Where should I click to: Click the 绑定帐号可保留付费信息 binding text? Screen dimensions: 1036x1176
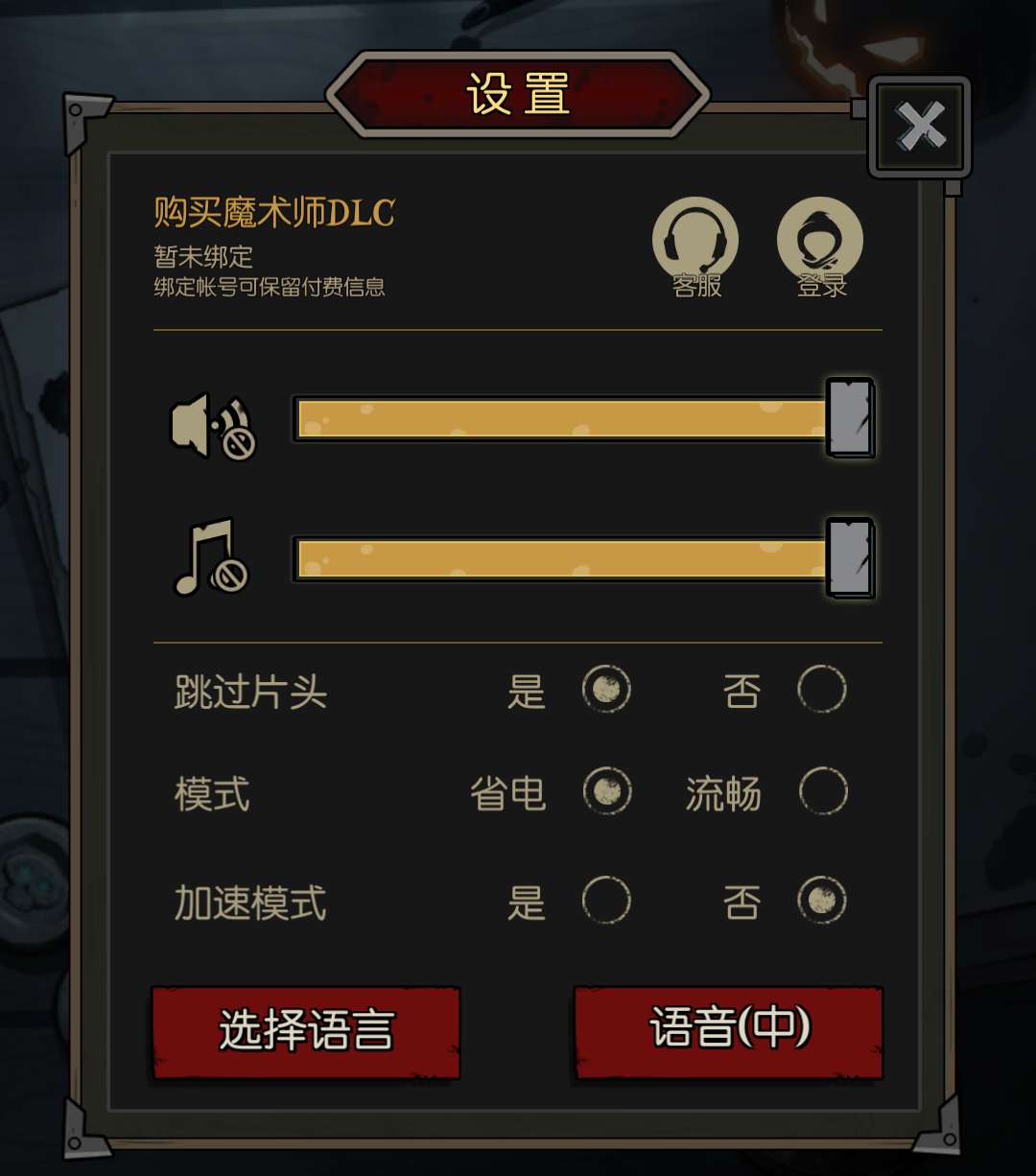pos(269,287)
